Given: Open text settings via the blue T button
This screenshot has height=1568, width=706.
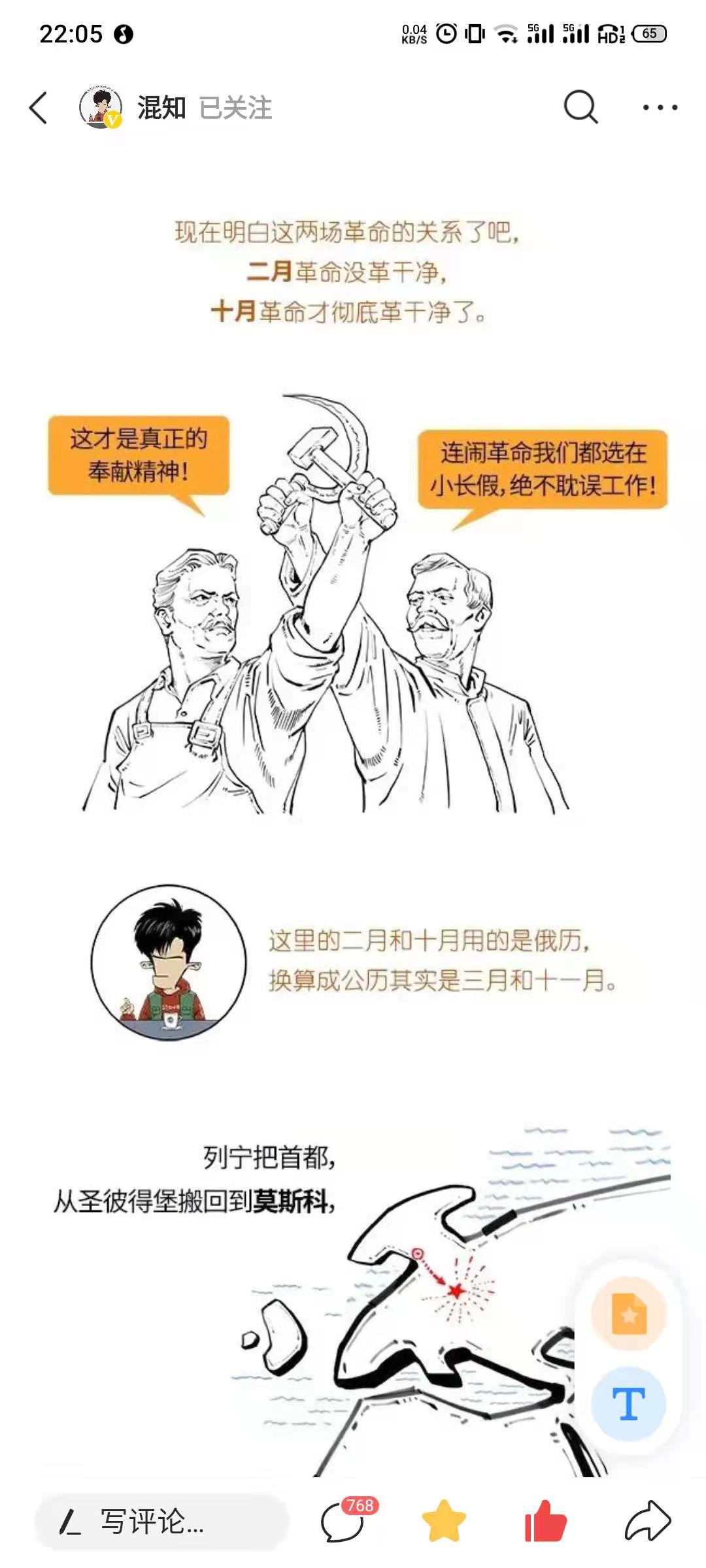Looking at the screenshot, I should pyautogui.click(x=629, y=1403).
